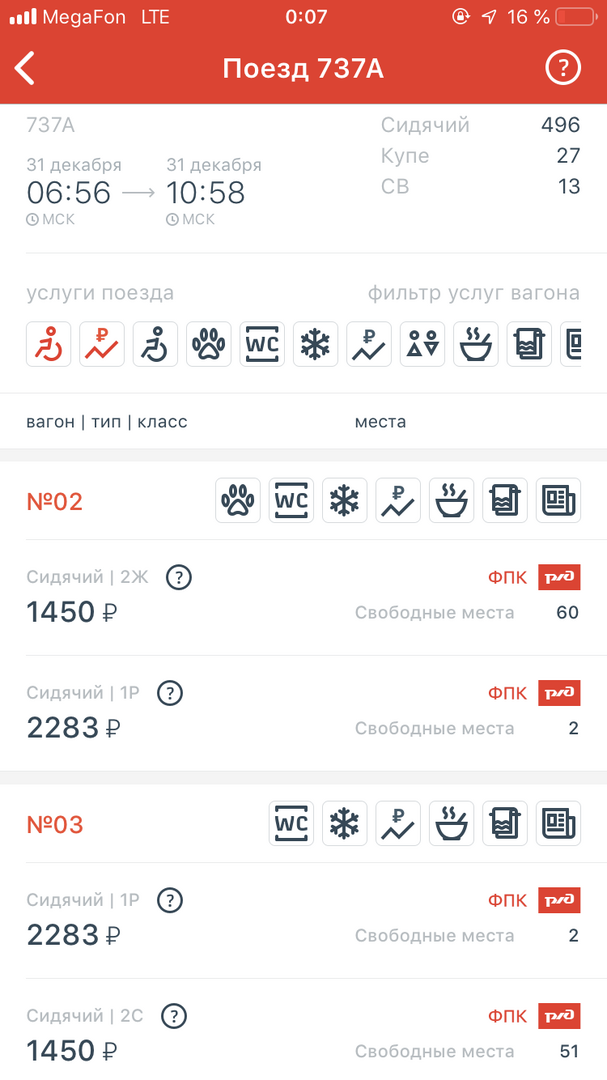Open the help question mark in the header
Viewport: 607px width, 1080px height.
tap(563, 68)
